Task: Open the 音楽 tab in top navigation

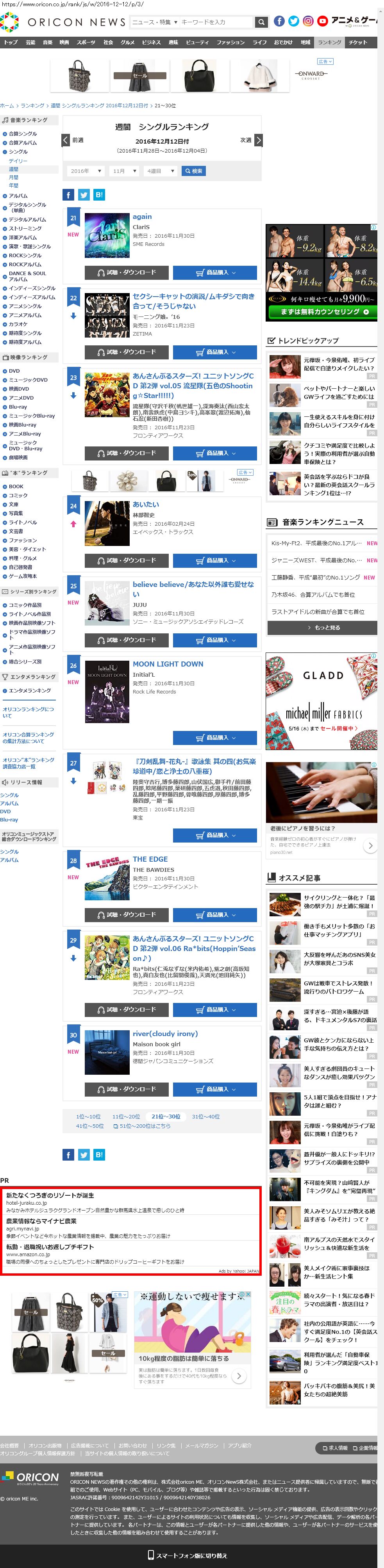Action: pos(48,43)
